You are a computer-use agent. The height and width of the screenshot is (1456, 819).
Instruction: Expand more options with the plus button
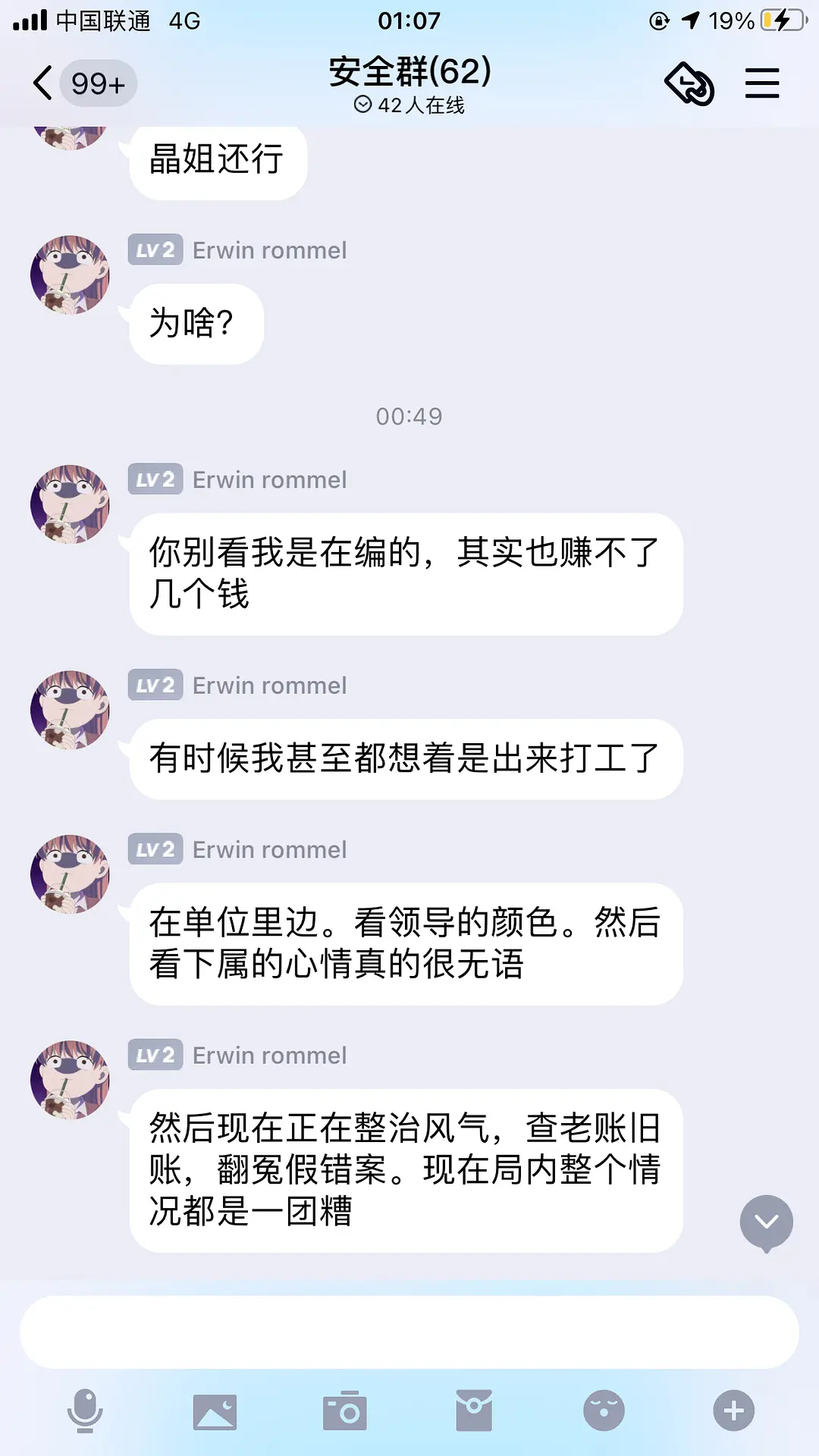[x=733, y=1411]
